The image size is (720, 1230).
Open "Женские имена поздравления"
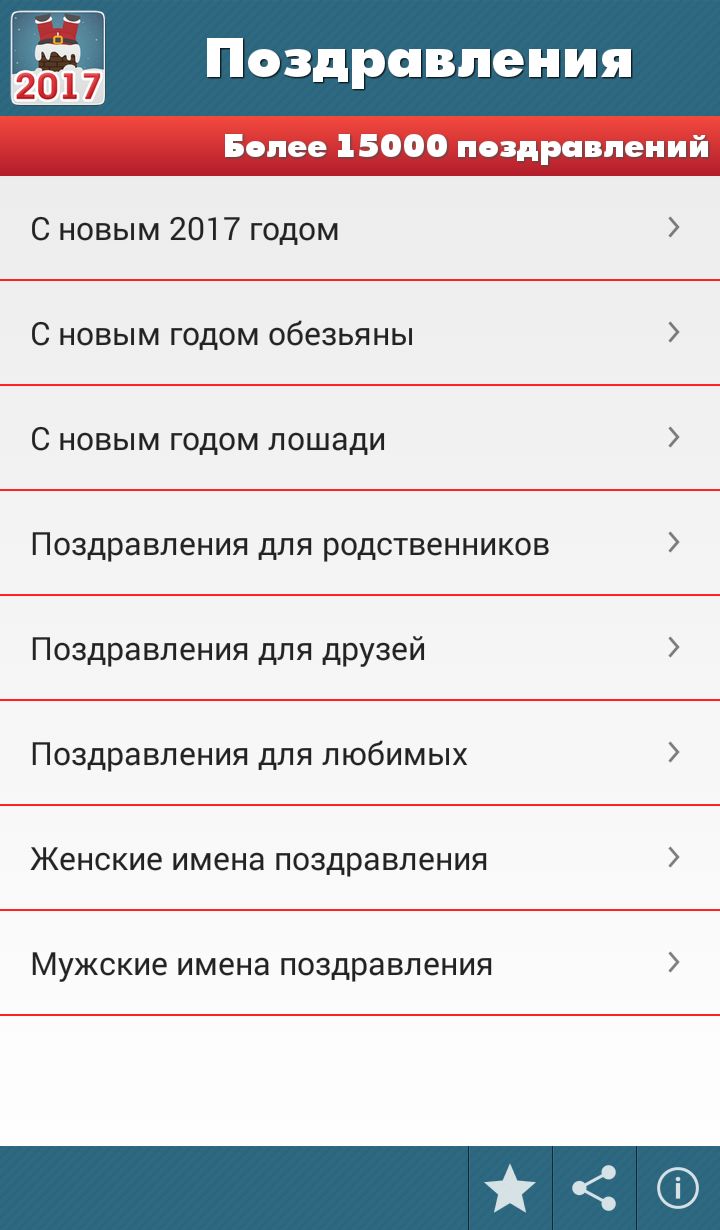click(x=360, y=859)
